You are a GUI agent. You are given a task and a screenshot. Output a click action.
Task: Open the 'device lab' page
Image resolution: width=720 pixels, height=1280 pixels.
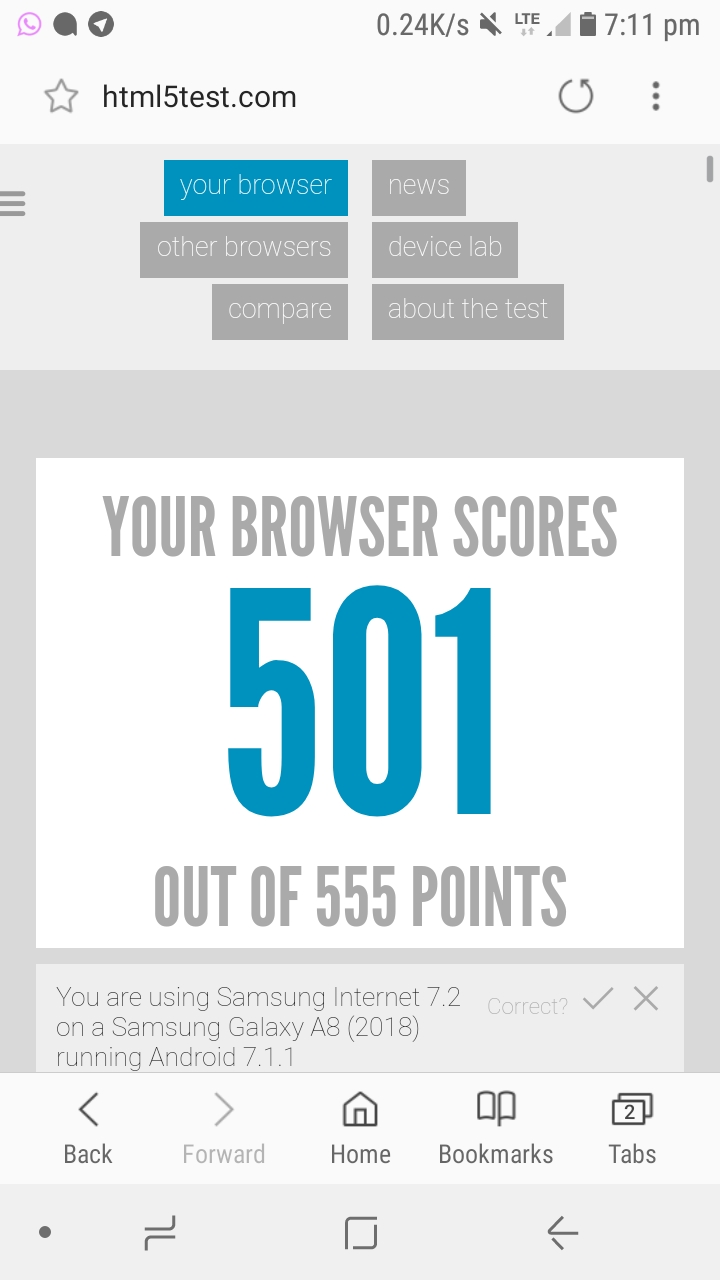click(x=445, y=249)
